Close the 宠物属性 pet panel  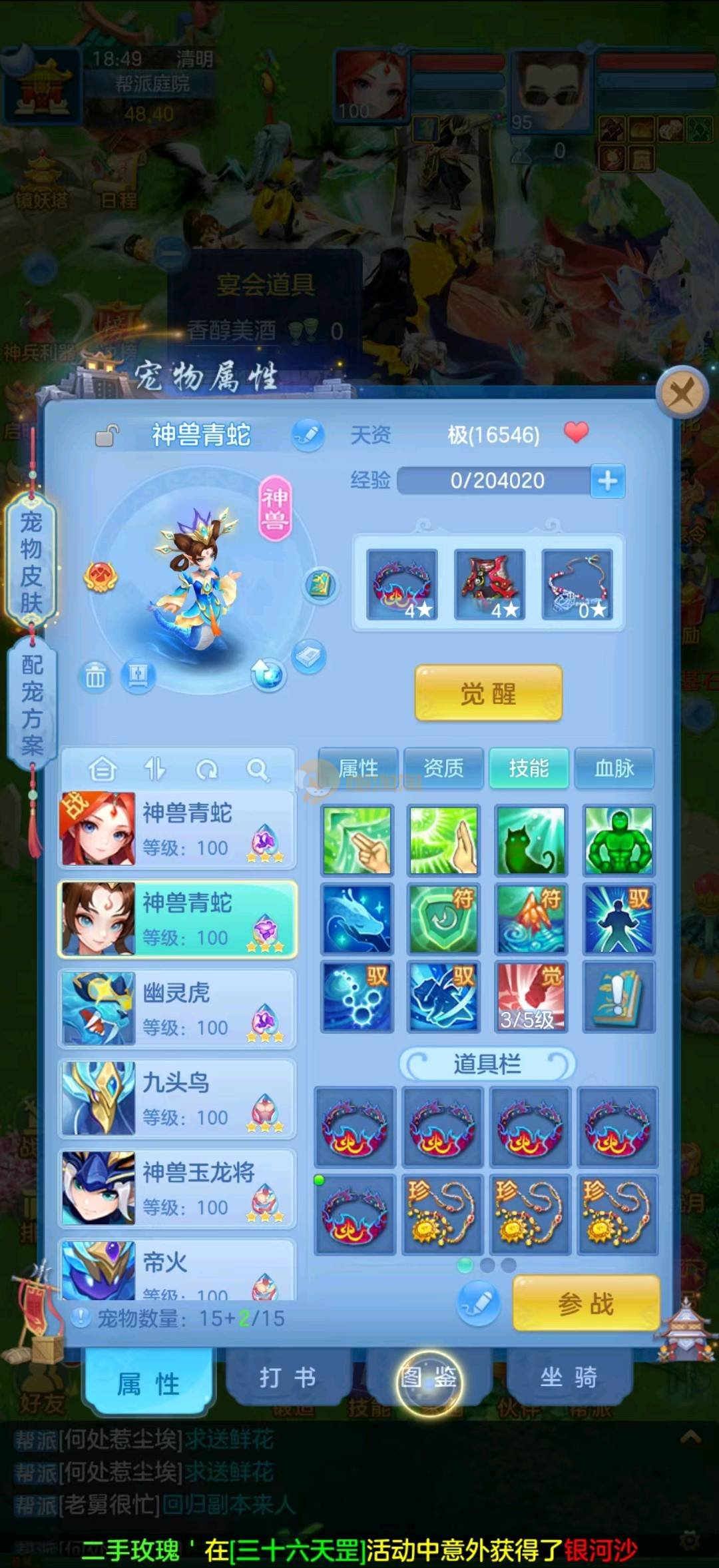(681, 394)
